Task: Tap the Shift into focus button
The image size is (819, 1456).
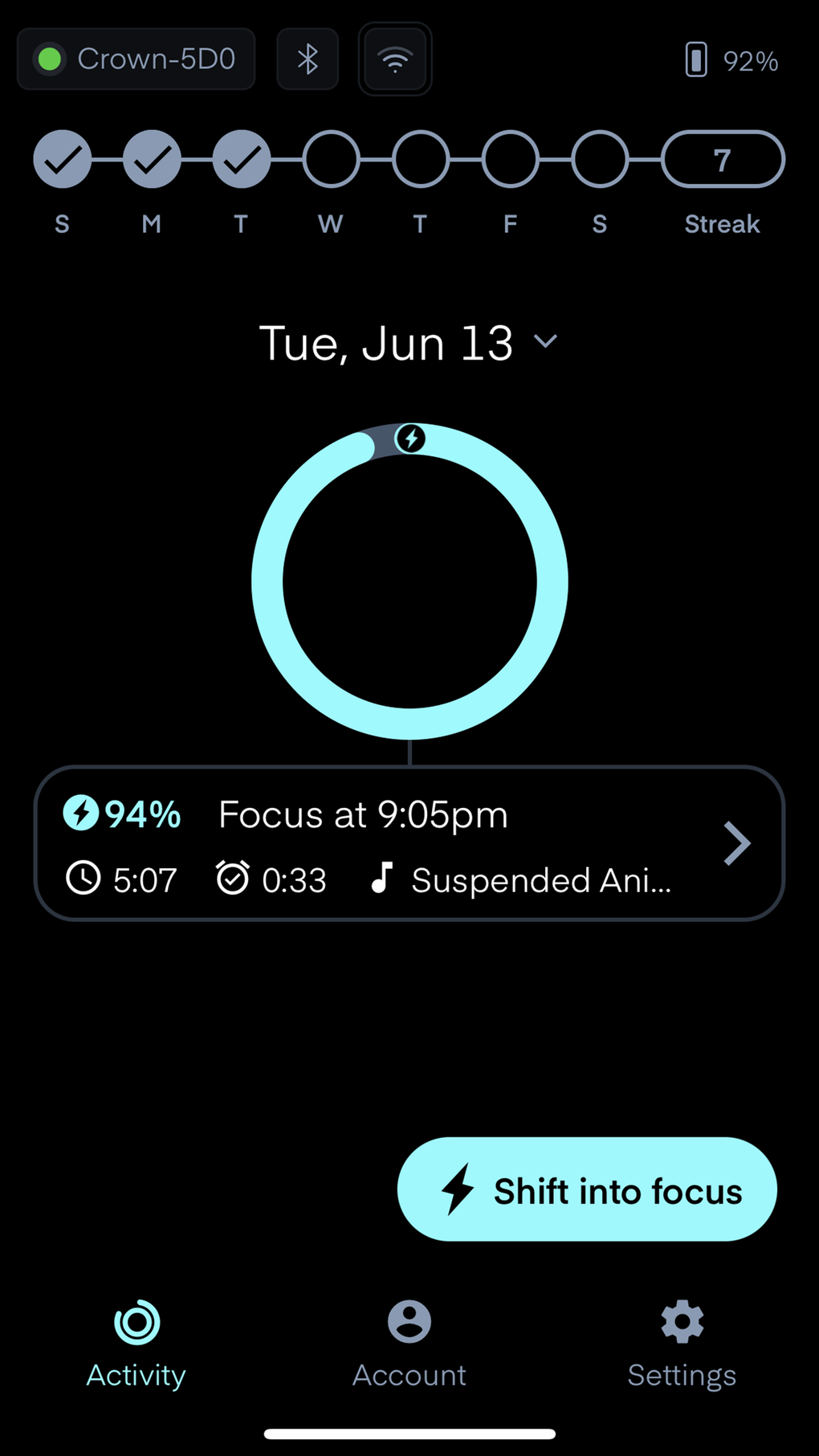Action: tap(587, 1189)
